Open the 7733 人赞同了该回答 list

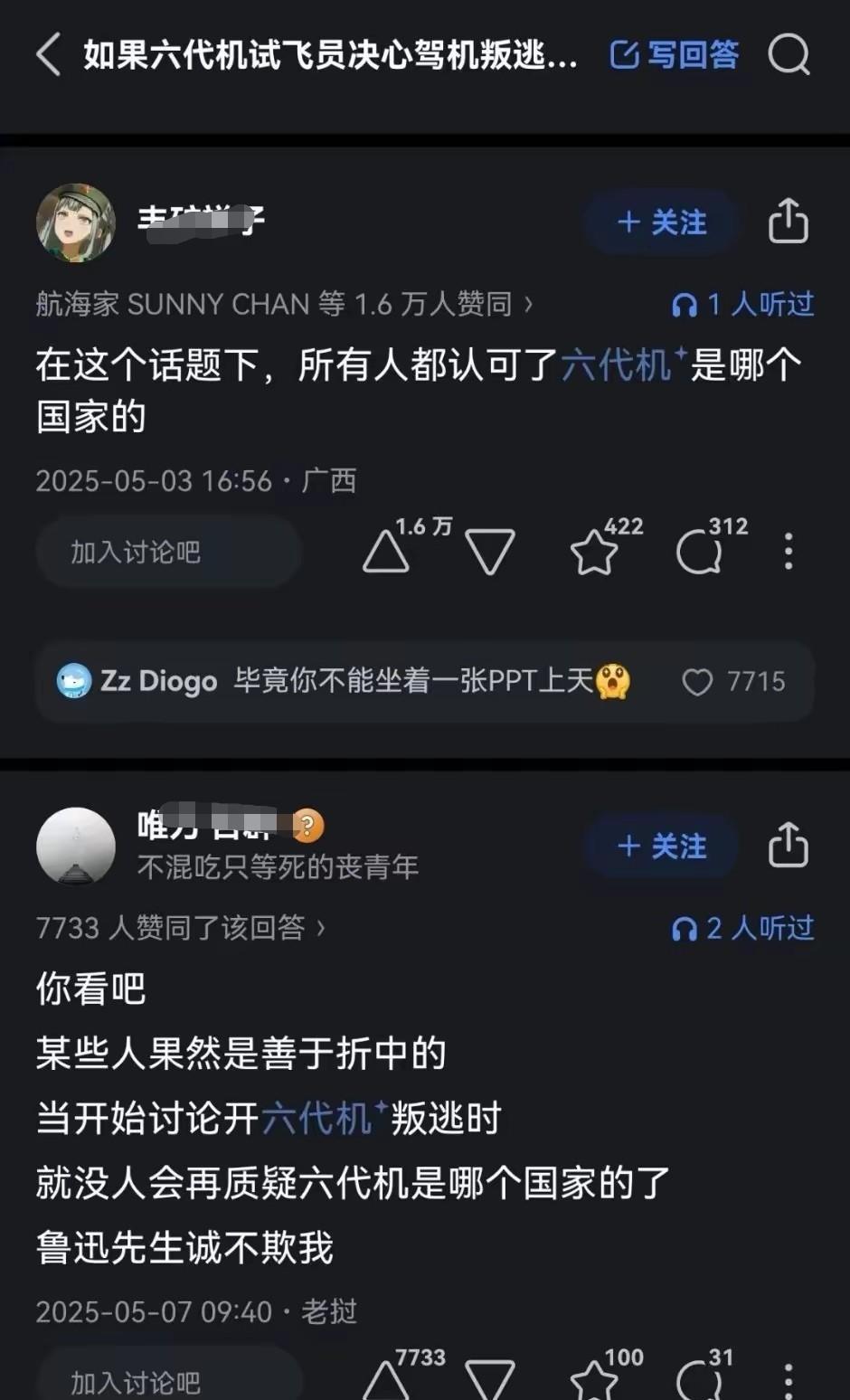coord(180,928)
